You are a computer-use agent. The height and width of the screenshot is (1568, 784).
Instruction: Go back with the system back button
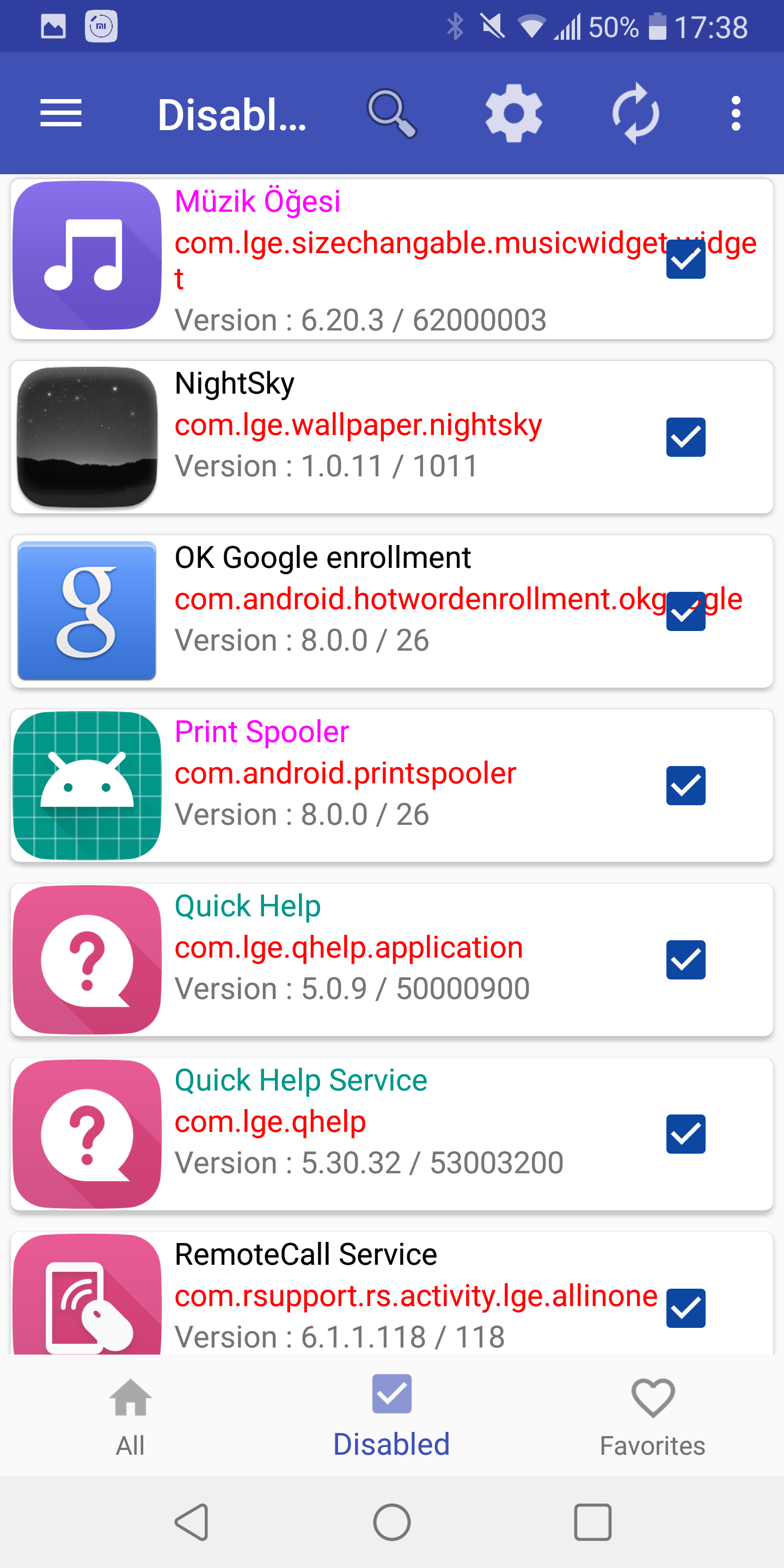[192, 1522]
